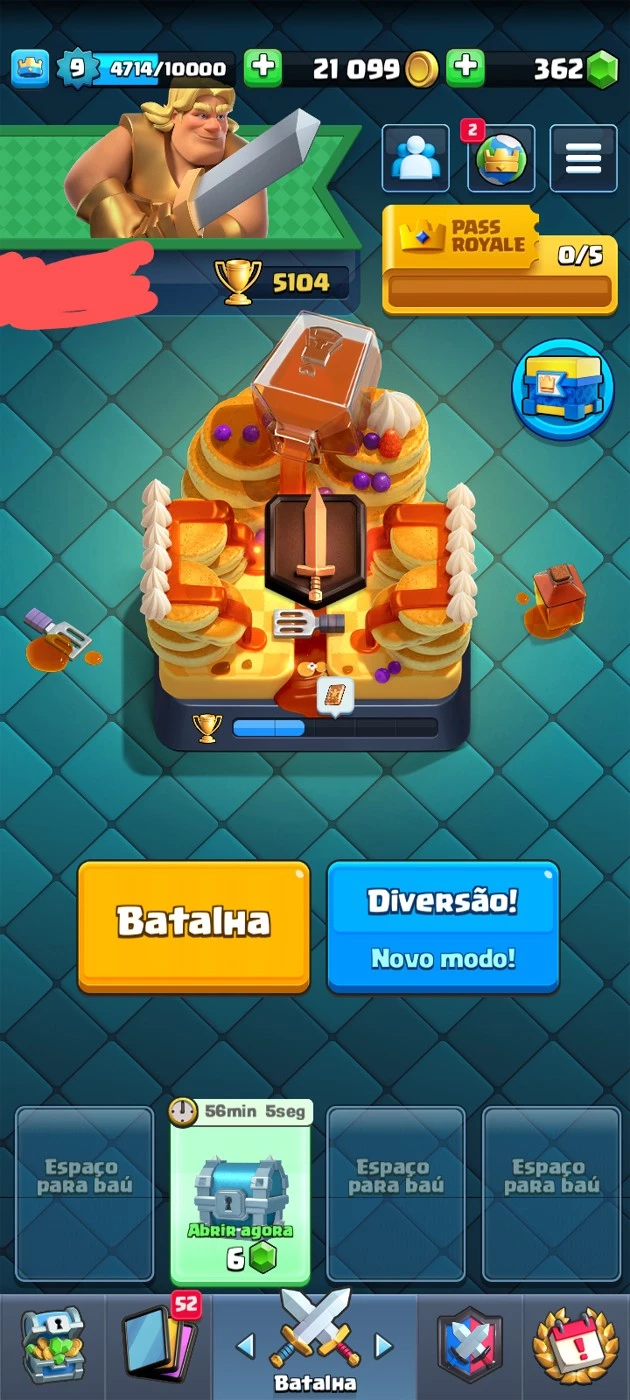Switch to the shop chest tab
This screenshot has height=1400, width=630.
(x=53, y=1345)
